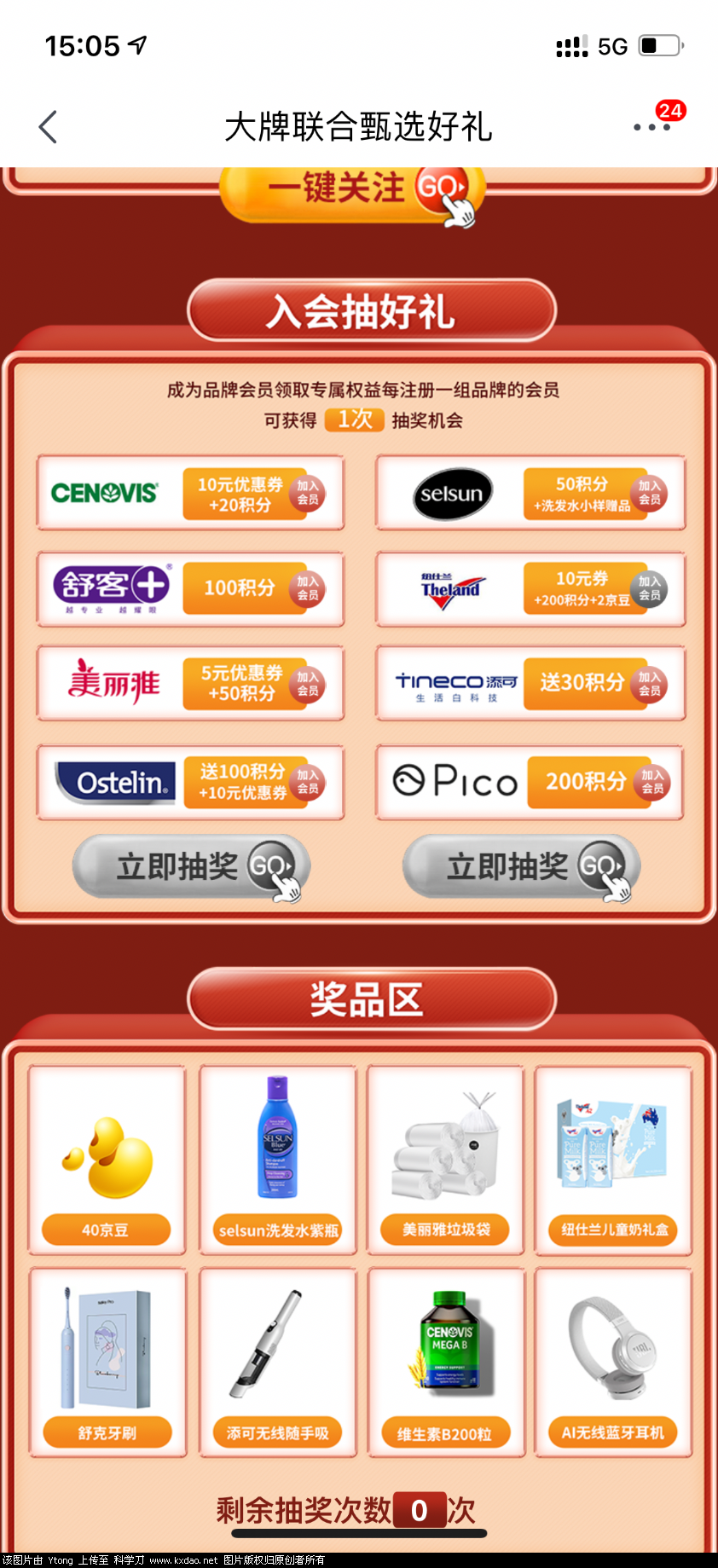
Task: Join 美丽雅 membership
Action: 308,684
